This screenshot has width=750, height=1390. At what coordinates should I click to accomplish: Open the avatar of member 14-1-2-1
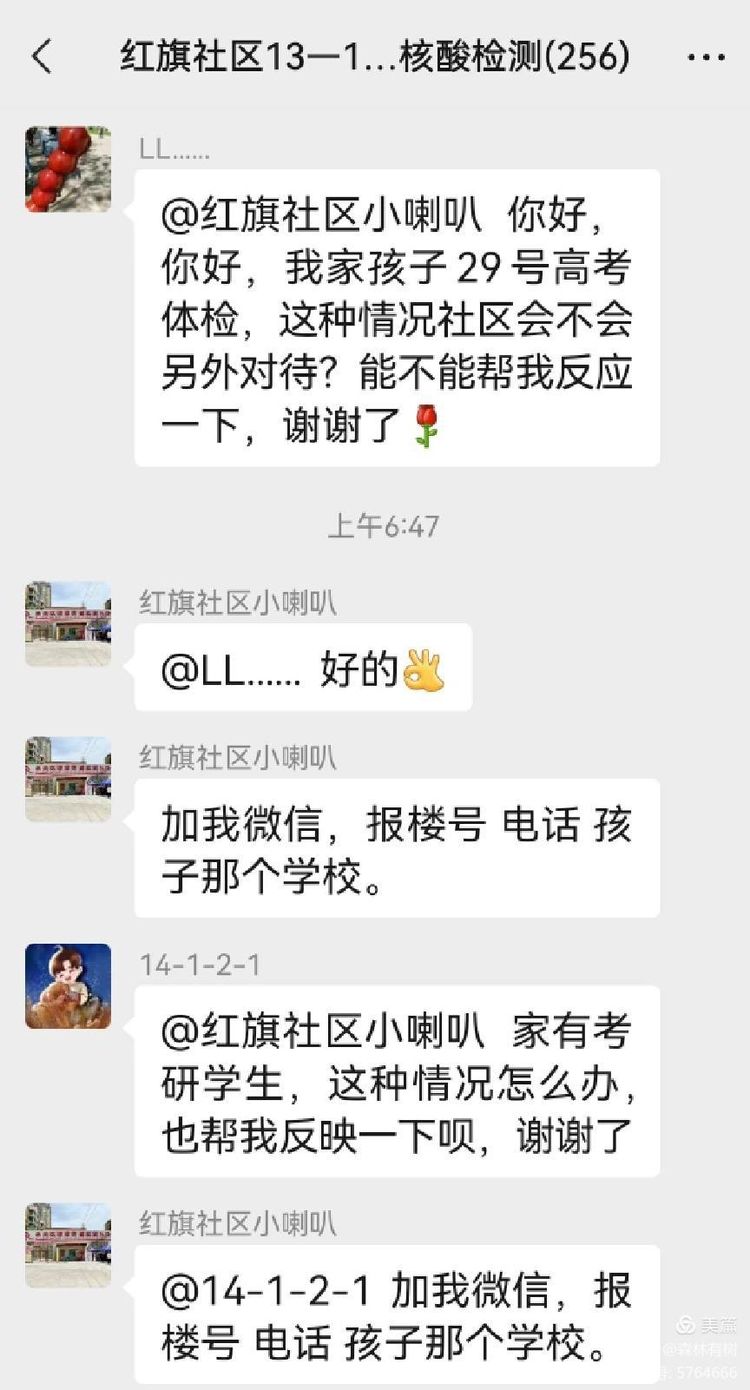[68, 986]
